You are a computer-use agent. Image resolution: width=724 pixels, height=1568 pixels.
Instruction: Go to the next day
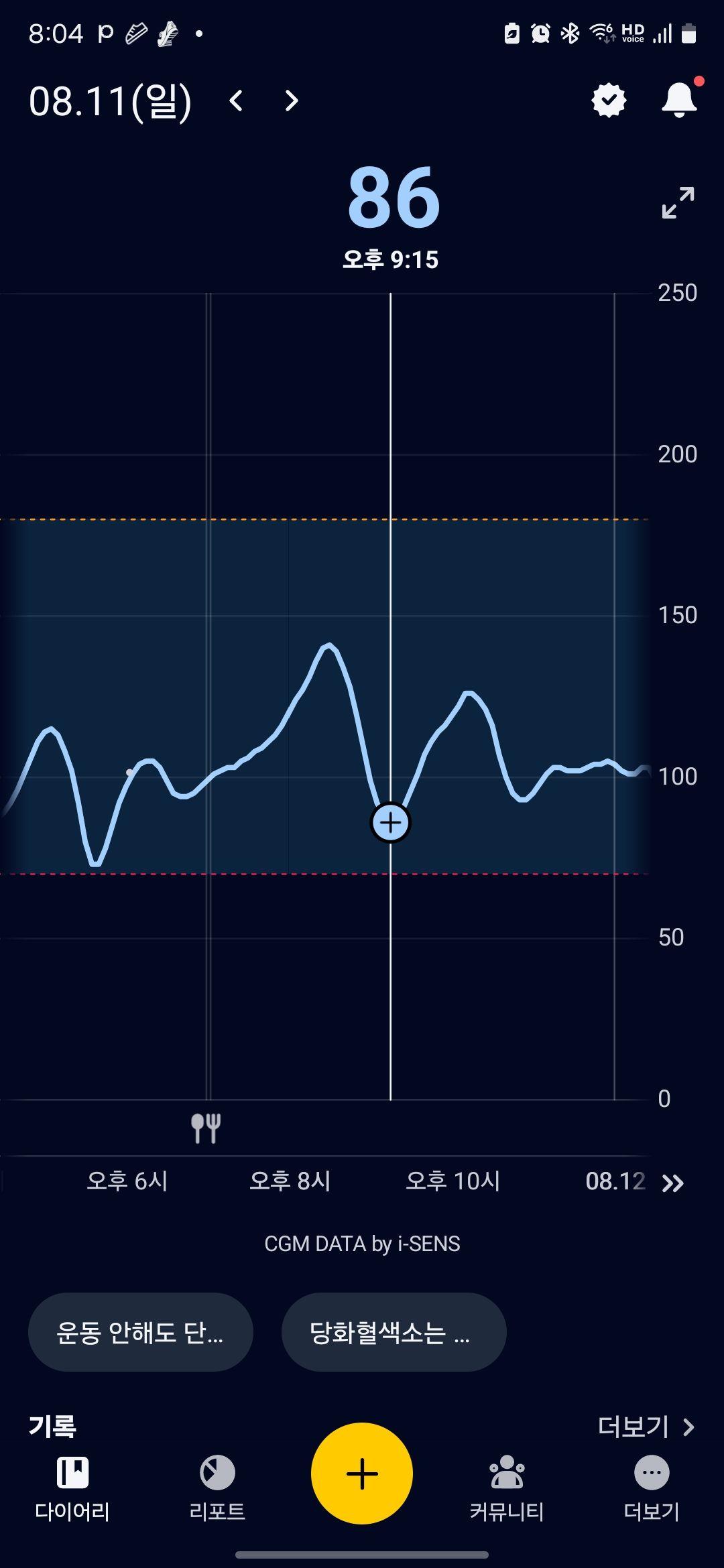[x=291, y=101]
